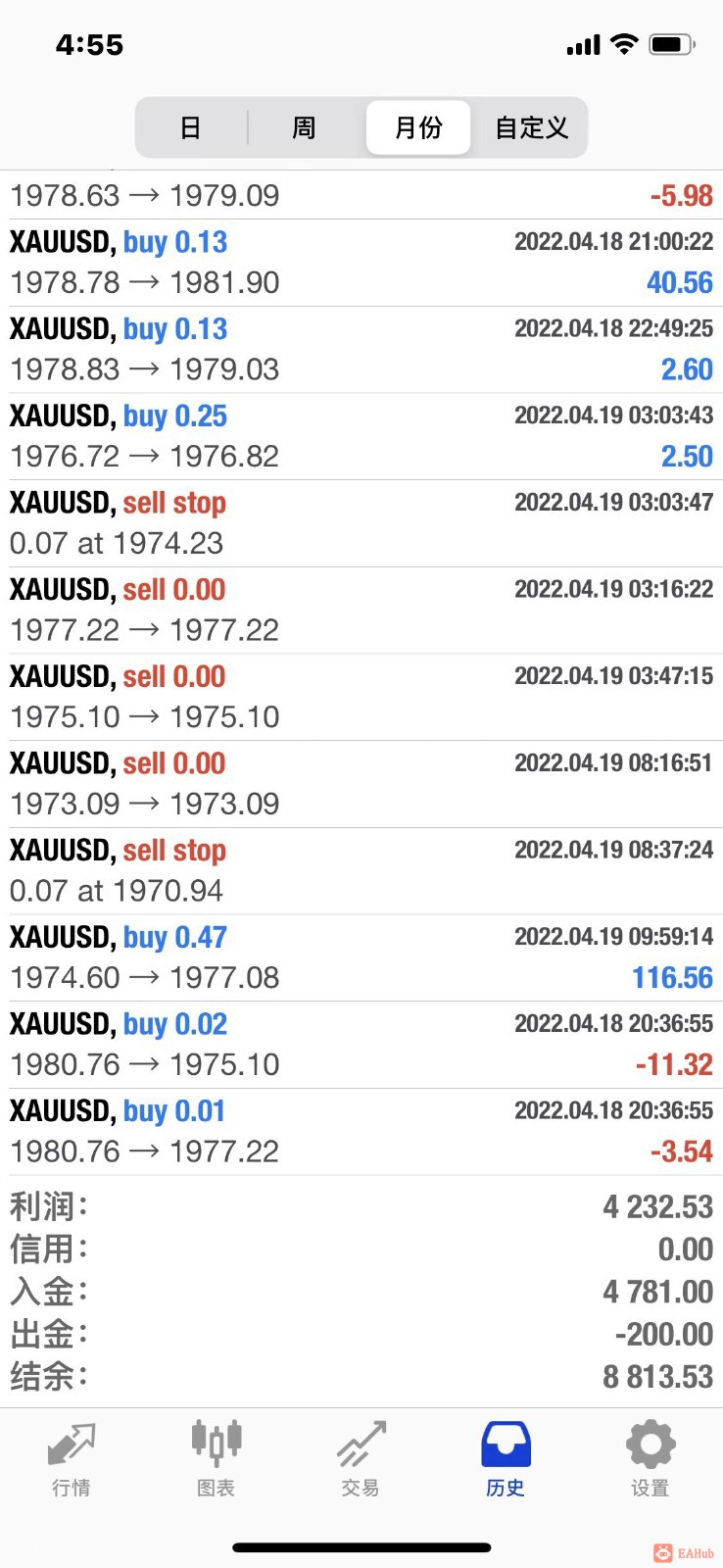Expand the sell 0.00 entry from 08:16:51
The image size is (723, 1568).
[x=361, y=784]
